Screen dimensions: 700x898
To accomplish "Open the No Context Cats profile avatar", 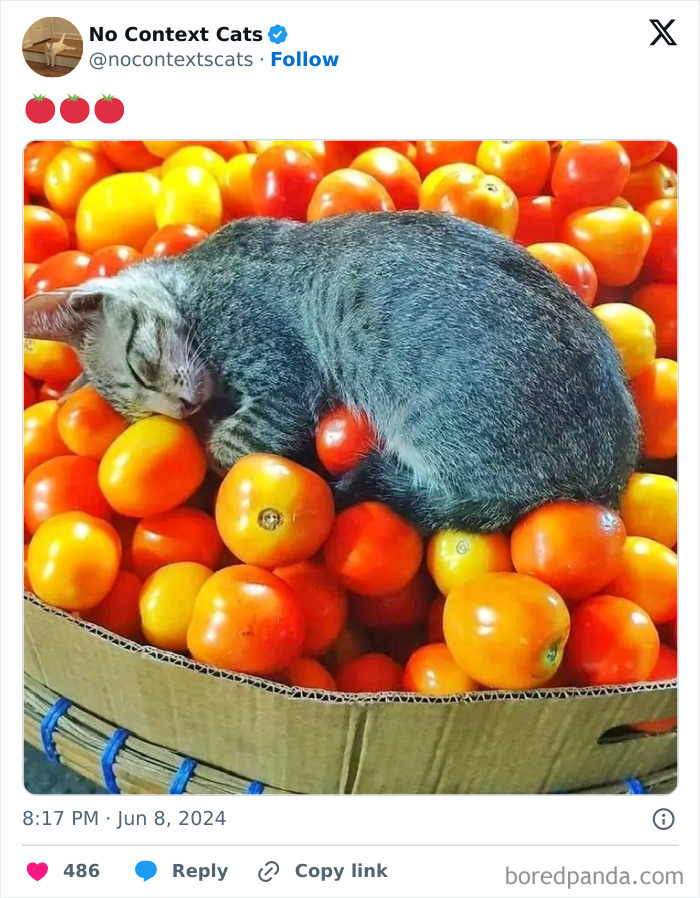I will (x=52, y=47).
